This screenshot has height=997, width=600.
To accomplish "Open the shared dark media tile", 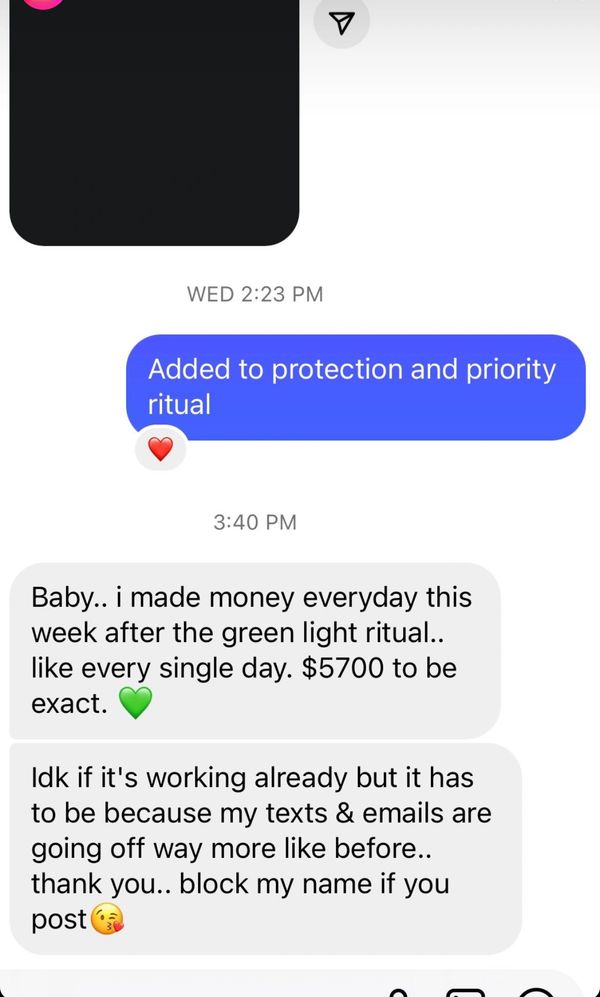I will pyautogui.click(x=154, y=120).
